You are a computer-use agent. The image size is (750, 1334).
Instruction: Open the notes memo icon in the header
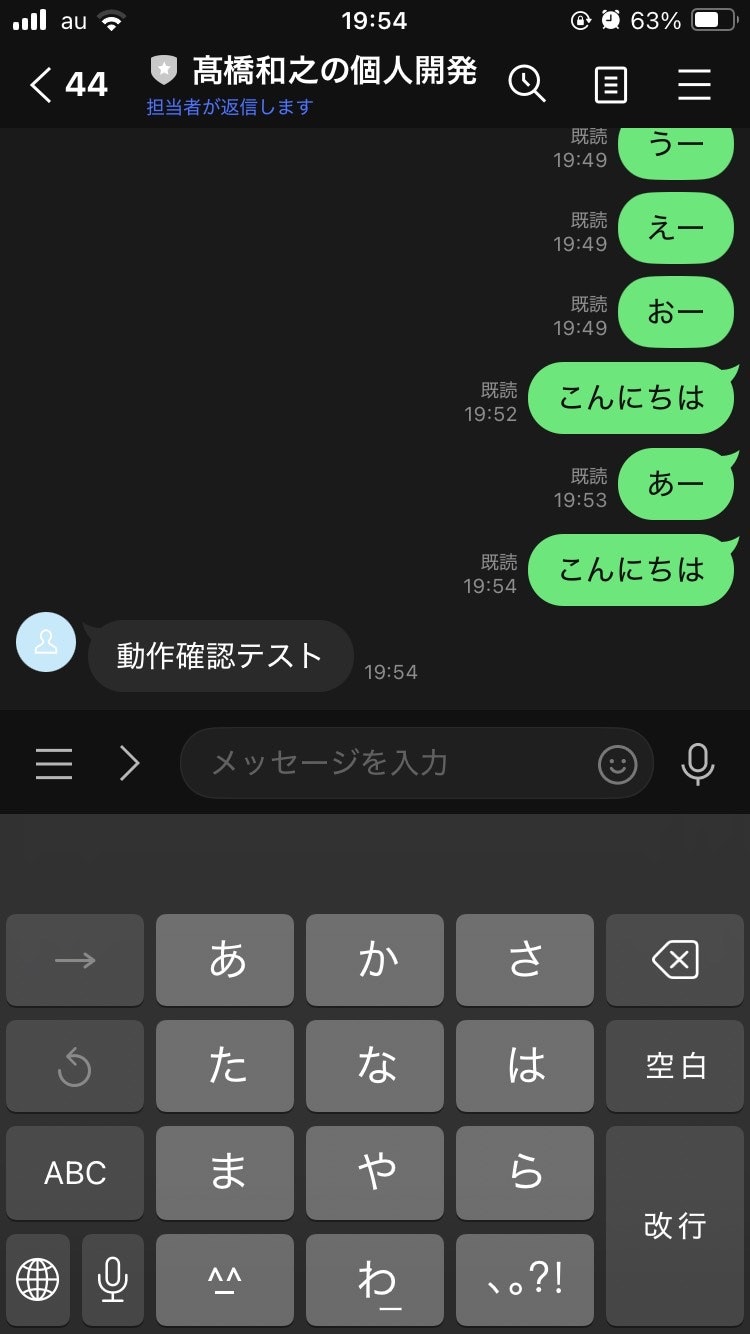click(610, 85)
